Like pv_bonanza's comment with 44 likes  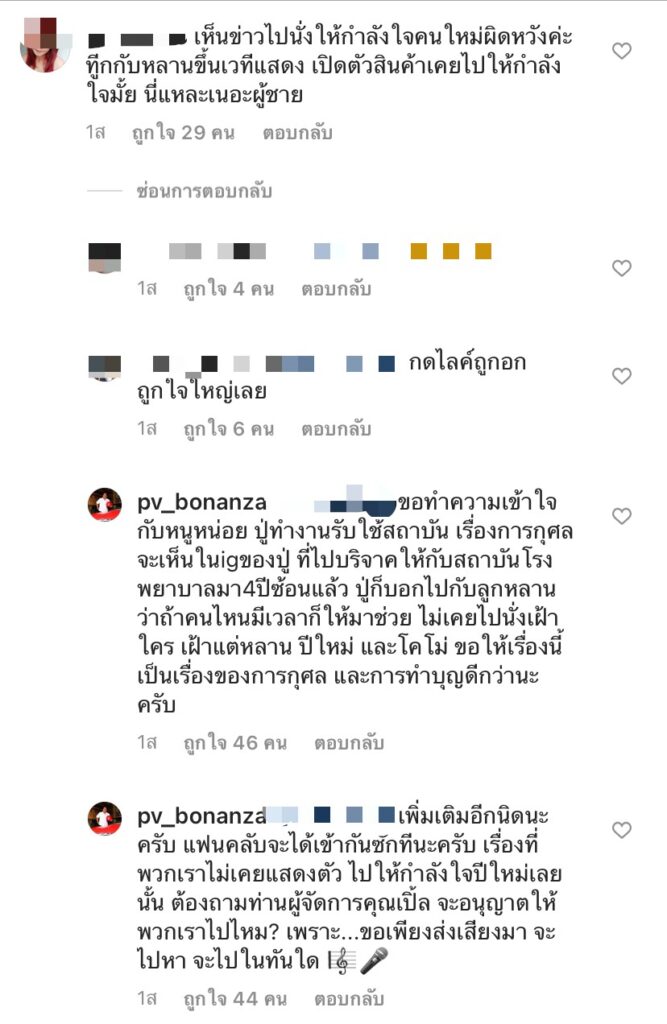click(621, 830)
